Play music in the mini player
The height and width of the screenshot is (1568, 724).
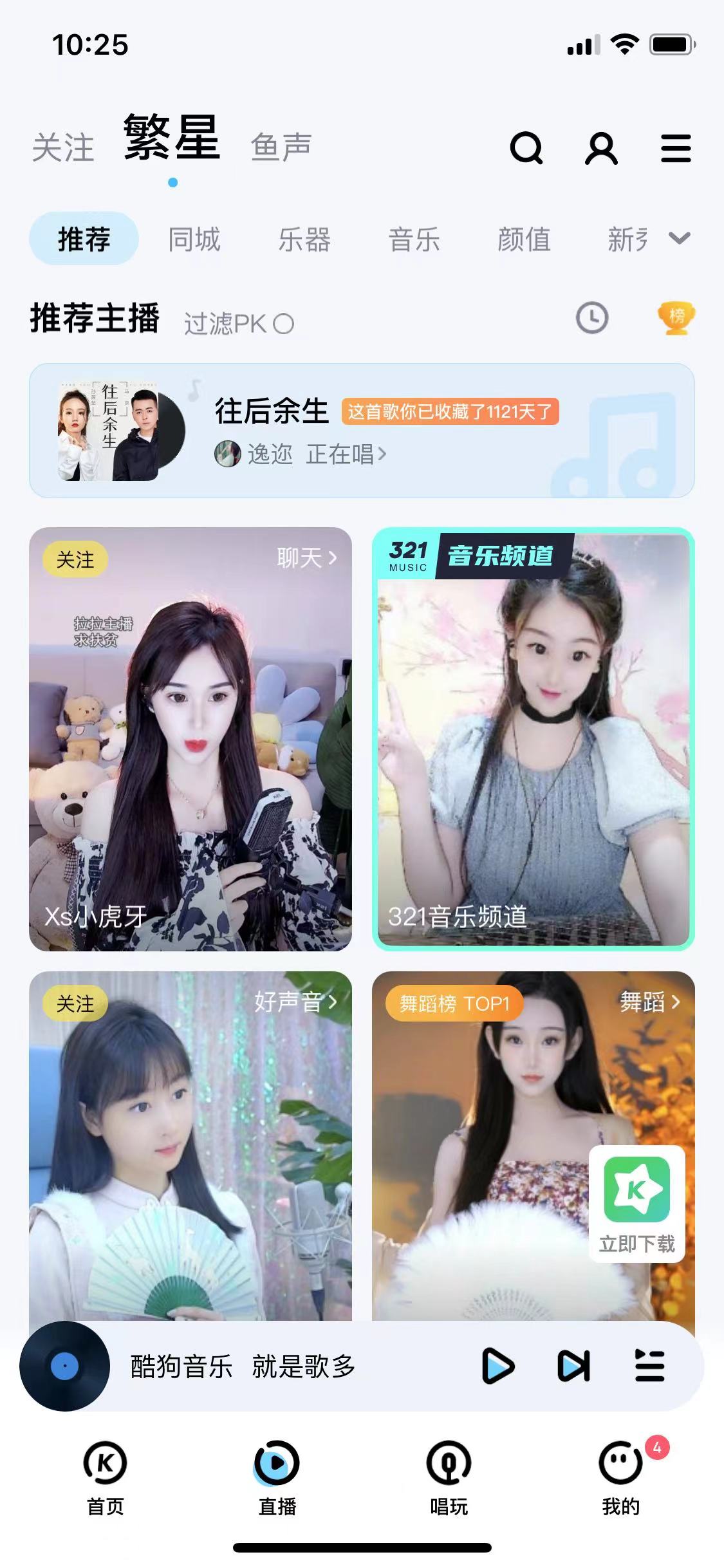498,1366
